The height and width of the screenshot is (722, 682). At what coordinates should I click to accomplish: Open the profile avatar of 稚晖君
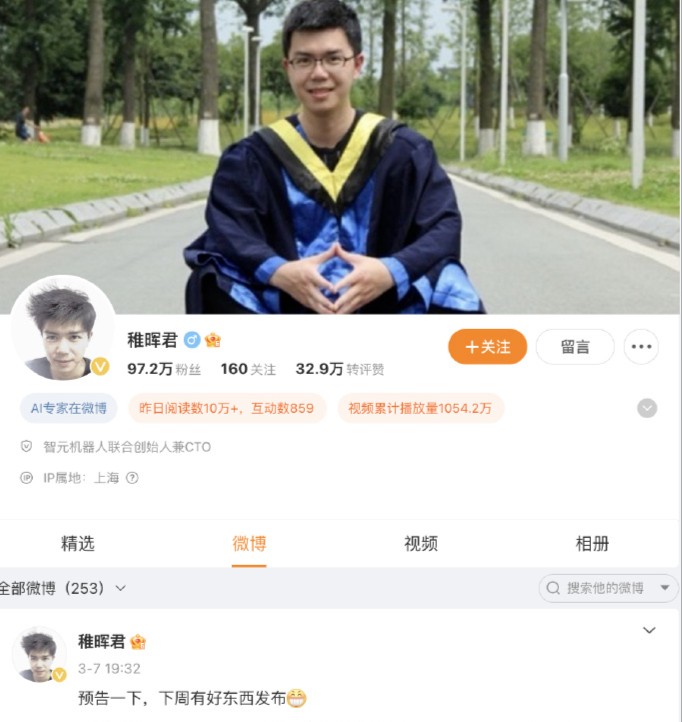point(62,328)
